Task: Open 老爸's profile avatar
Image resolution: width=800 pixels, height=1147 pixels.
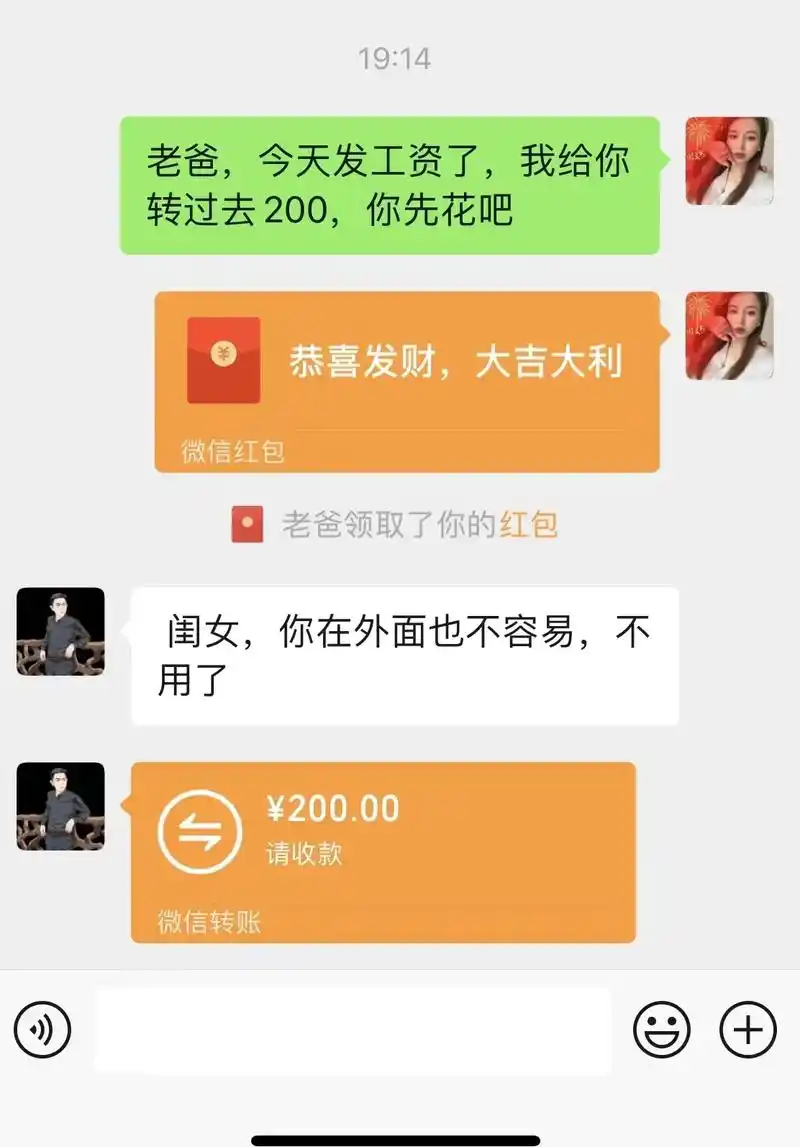Action: tap(58, 633)
